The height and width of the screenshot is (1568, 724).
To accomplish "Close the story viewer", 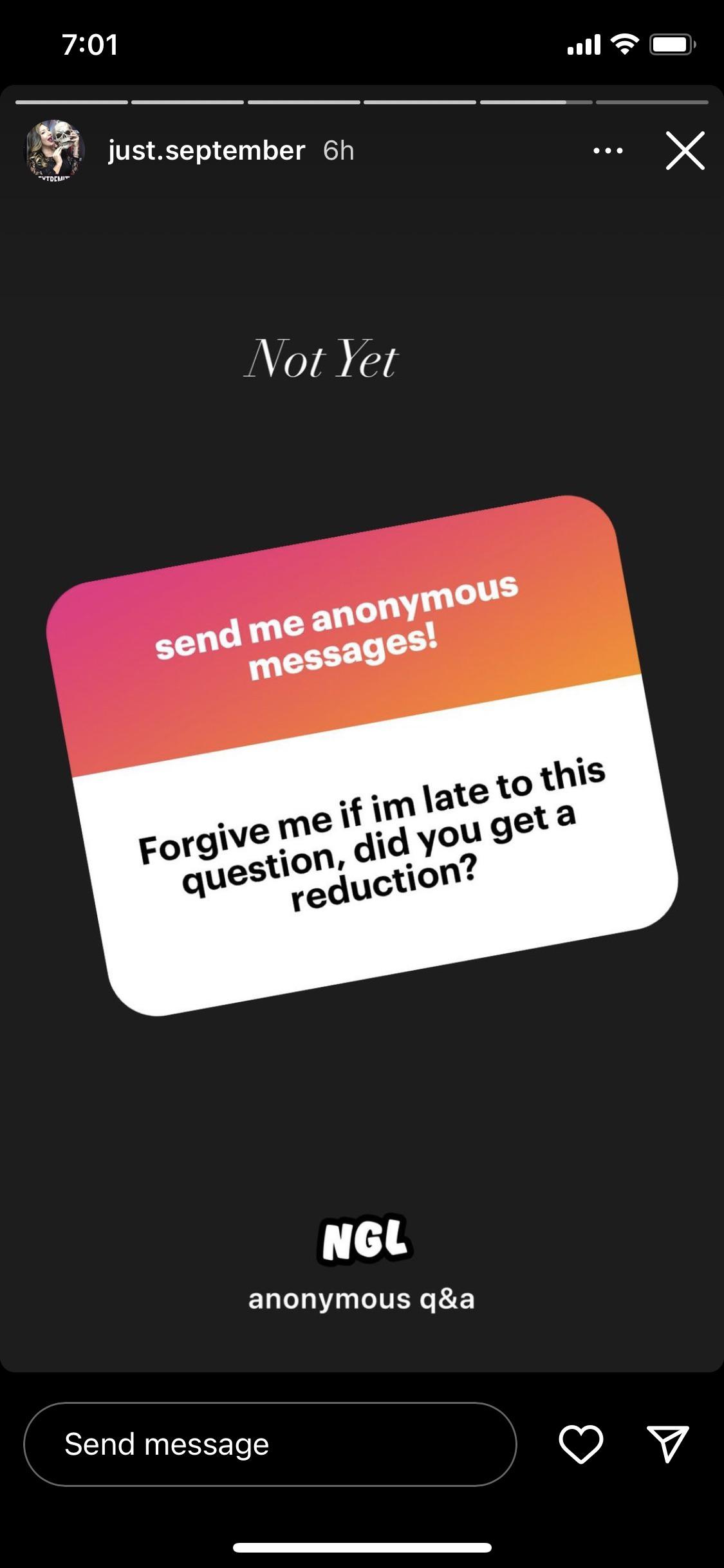I will pyautogui.click(x=685, y=151).
